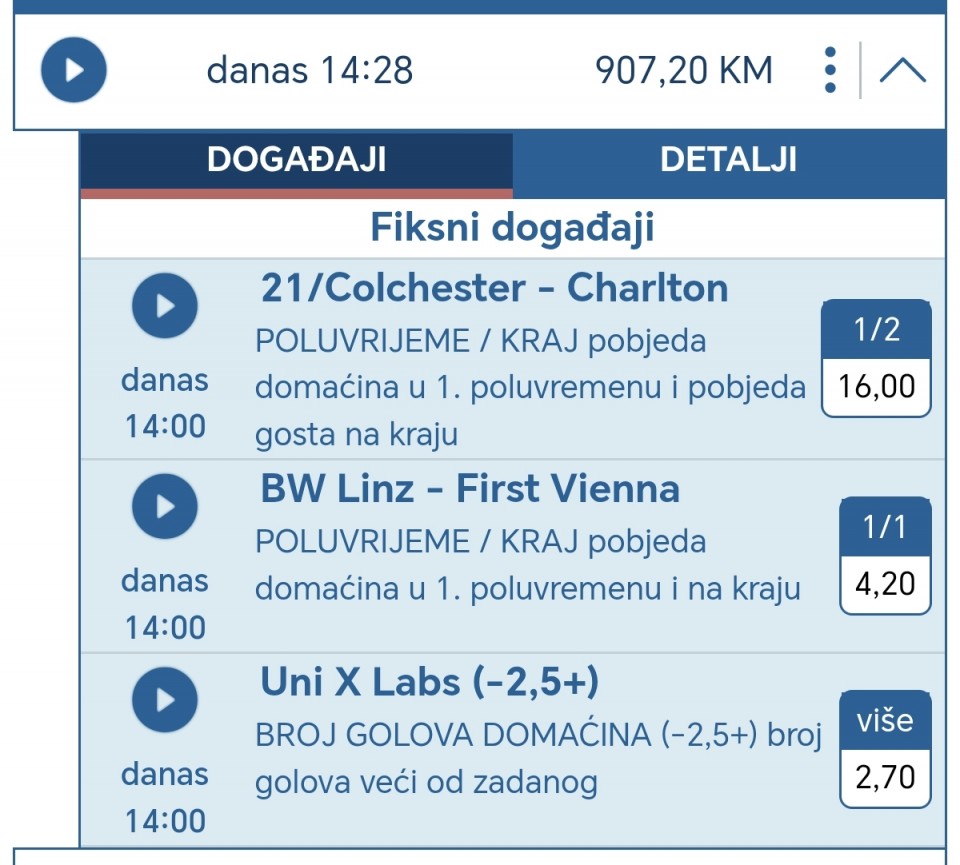Viewport: 960px width, 865px height.
Task: Tap the 1/1 odds box showing 4,20
Action: tap(884, 556)
